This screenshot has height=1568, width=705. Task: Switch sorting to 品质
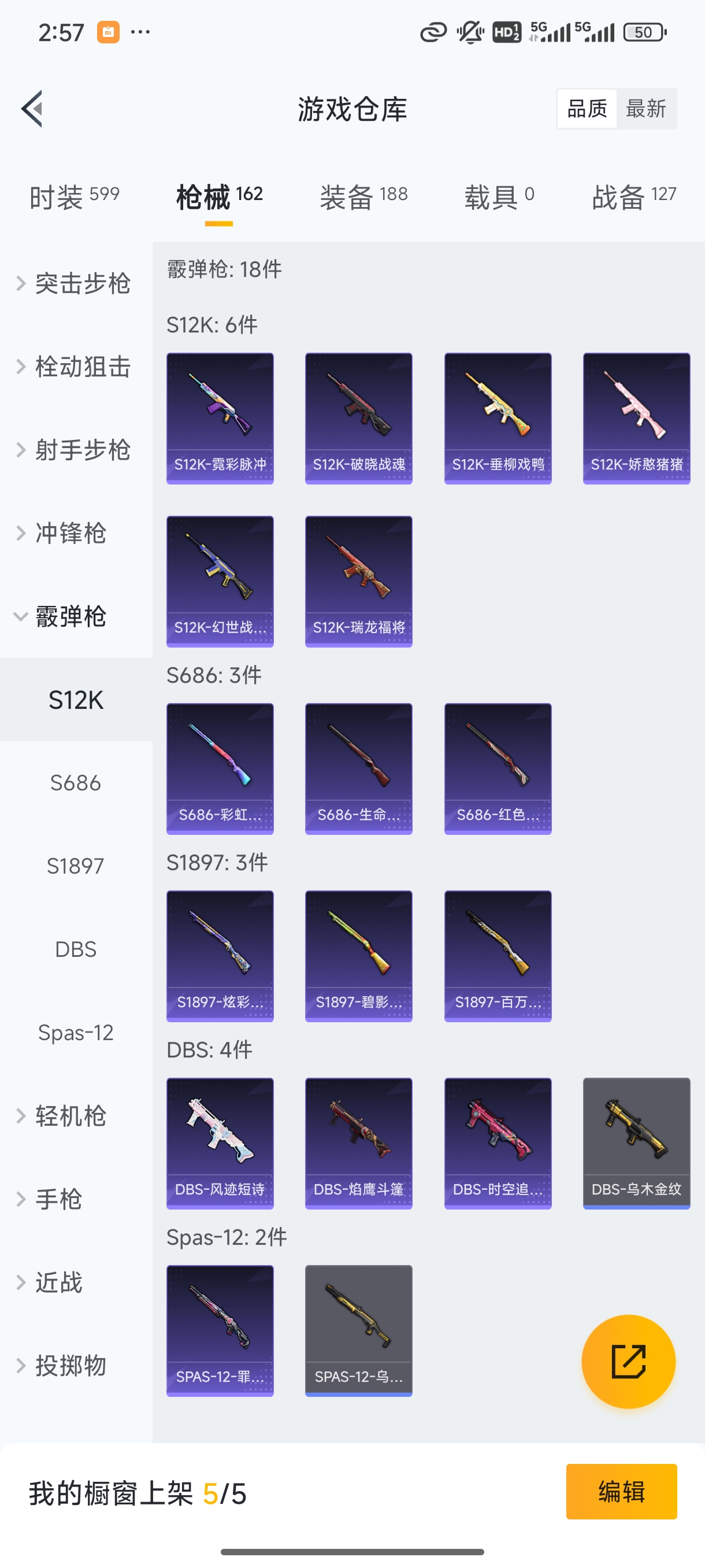coord(586,108)
